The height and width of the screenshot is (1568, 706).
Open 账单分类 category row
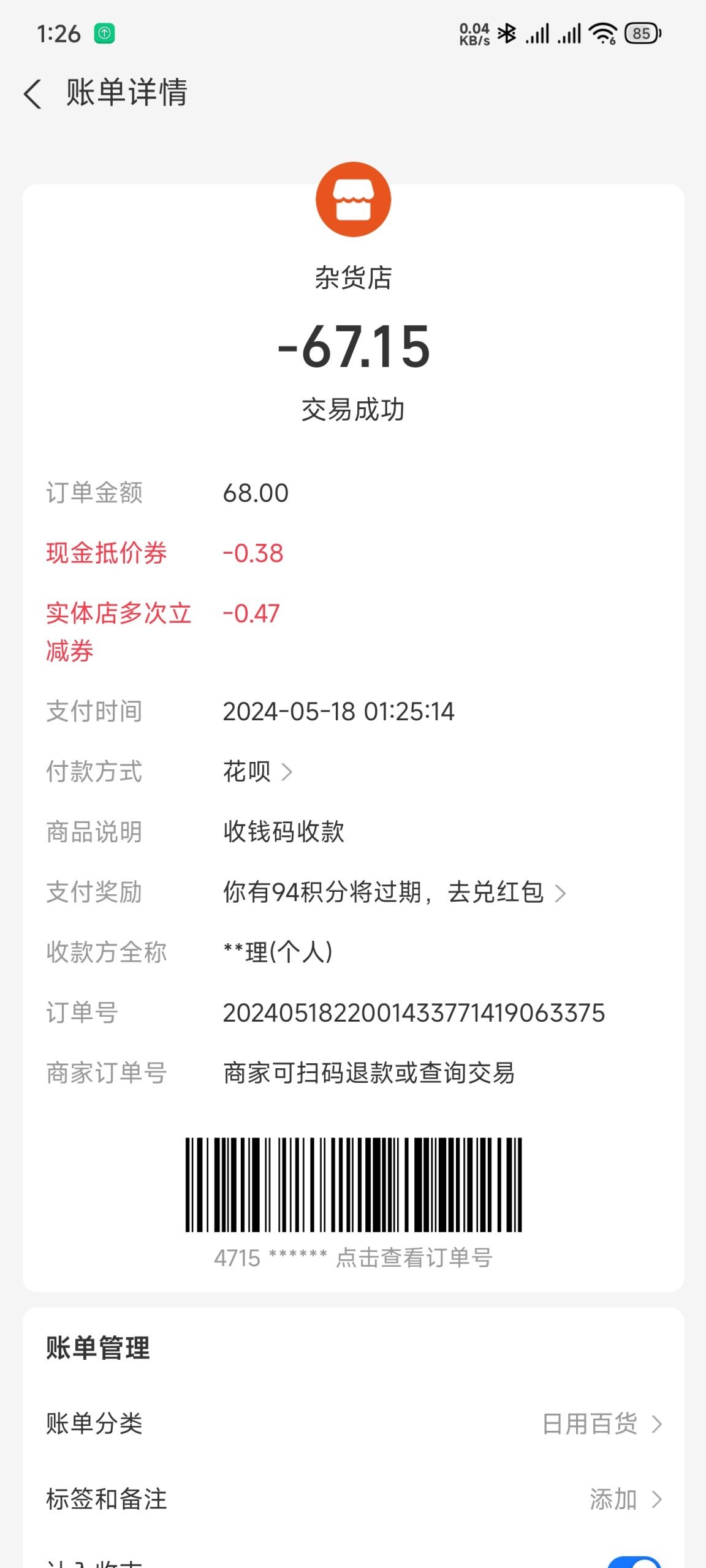coord(354,1424)
